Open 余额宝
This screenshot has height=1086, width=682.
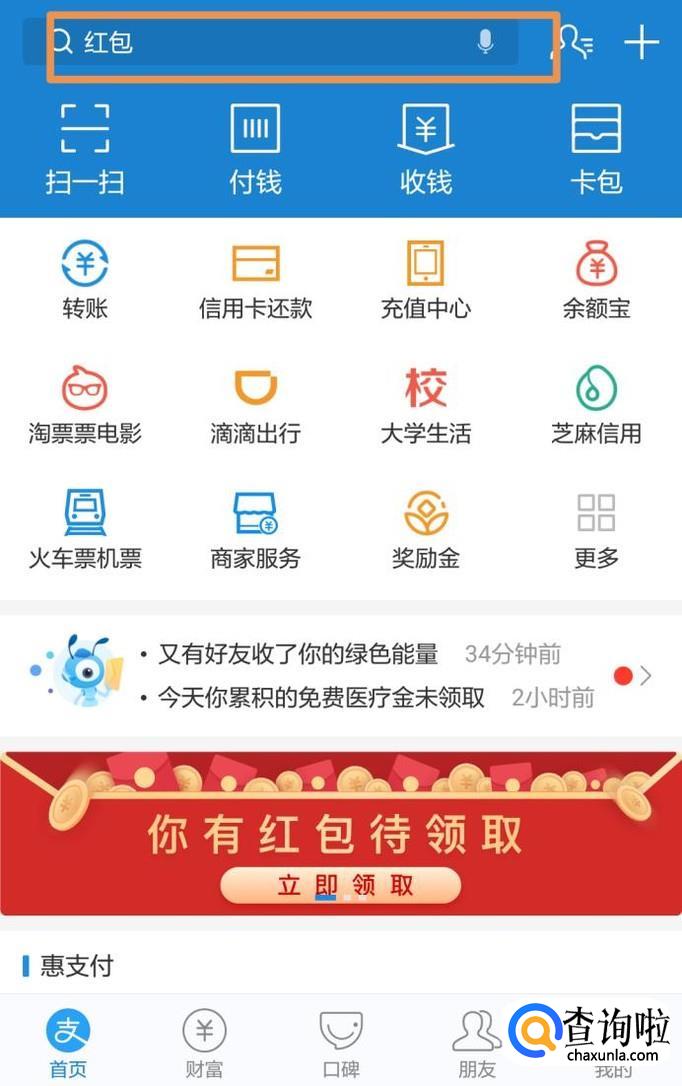[596, 280]
